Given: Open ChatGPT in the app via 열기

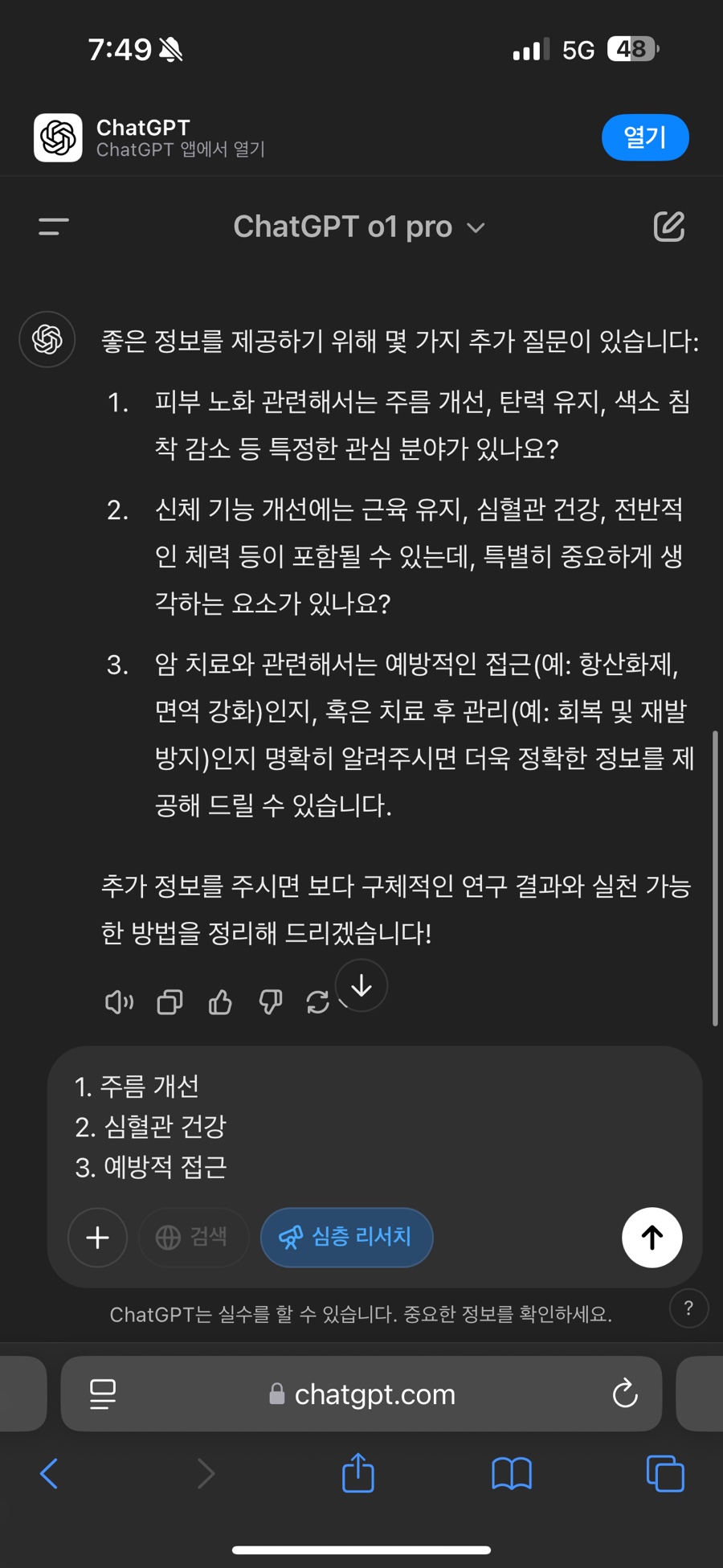Looking at the screenshot, I should pos(644,137).
